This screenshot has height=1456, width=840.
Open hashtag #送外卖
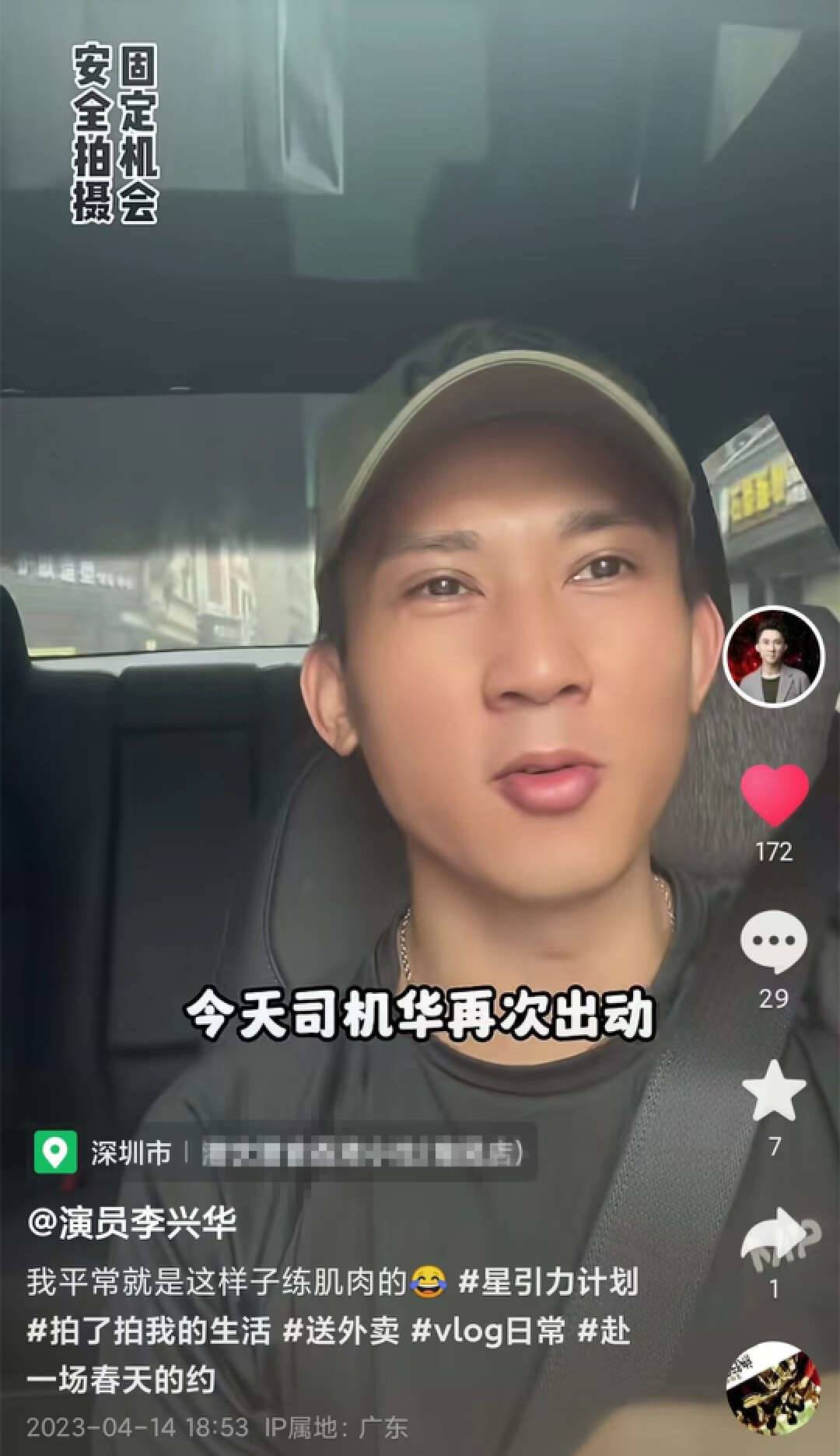[x=341, y=1331]
